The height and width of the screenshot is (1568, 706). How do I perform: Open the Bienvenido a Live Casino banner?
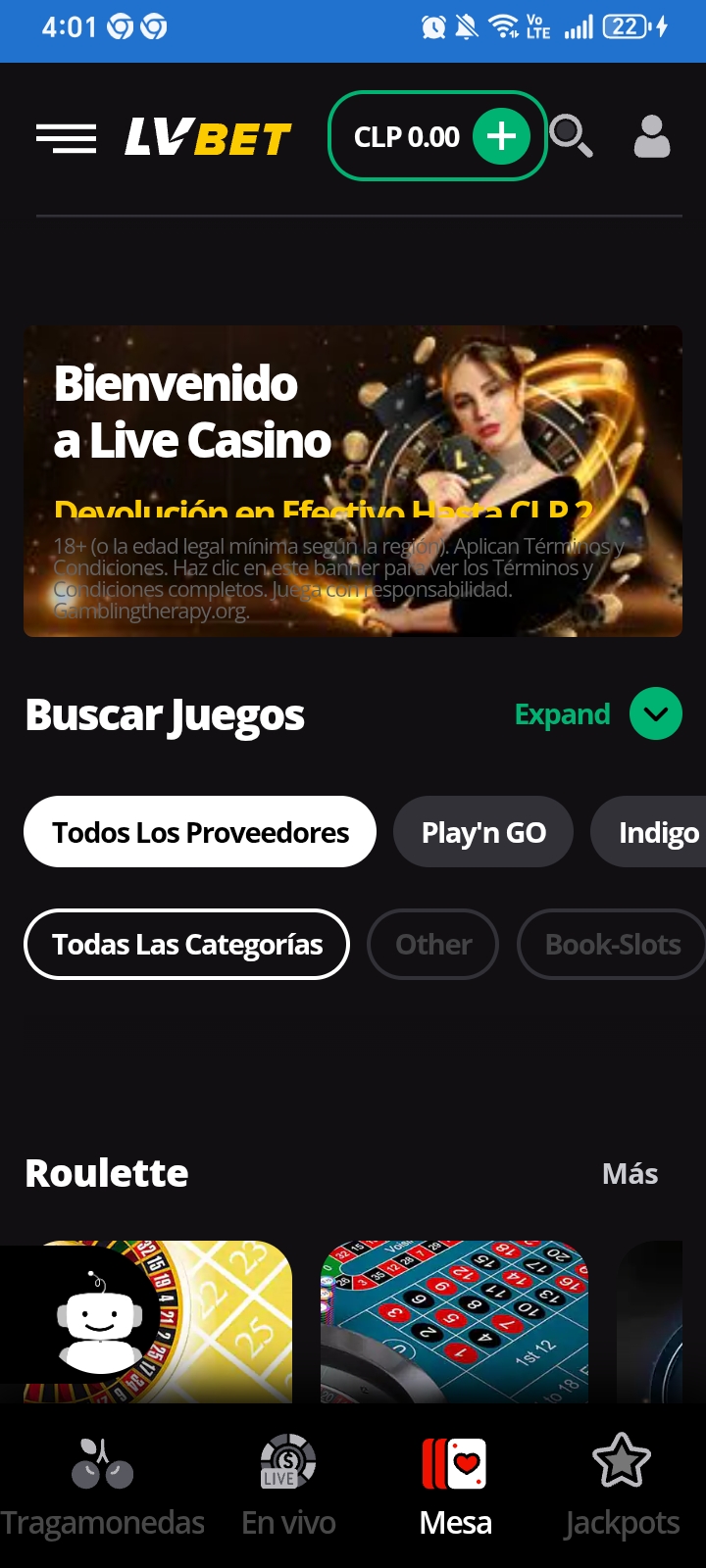tap(353, 480)
